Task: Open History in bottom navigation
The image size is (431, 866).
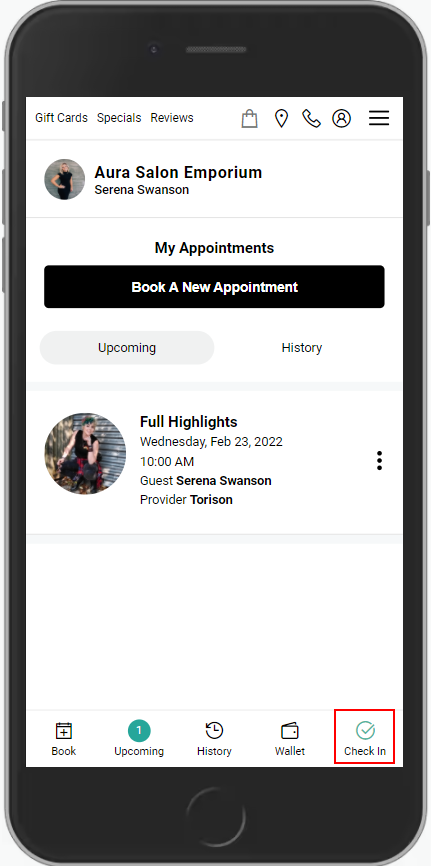Action: pos(214,739)
